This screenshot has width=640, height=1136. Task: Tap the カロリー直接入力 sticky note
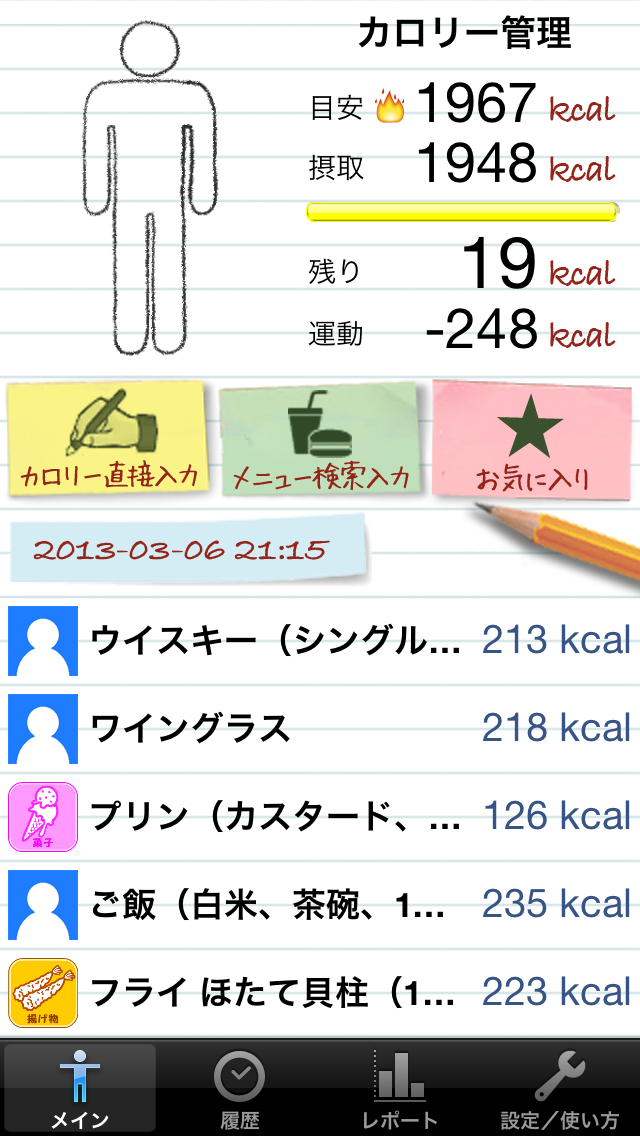108,439
